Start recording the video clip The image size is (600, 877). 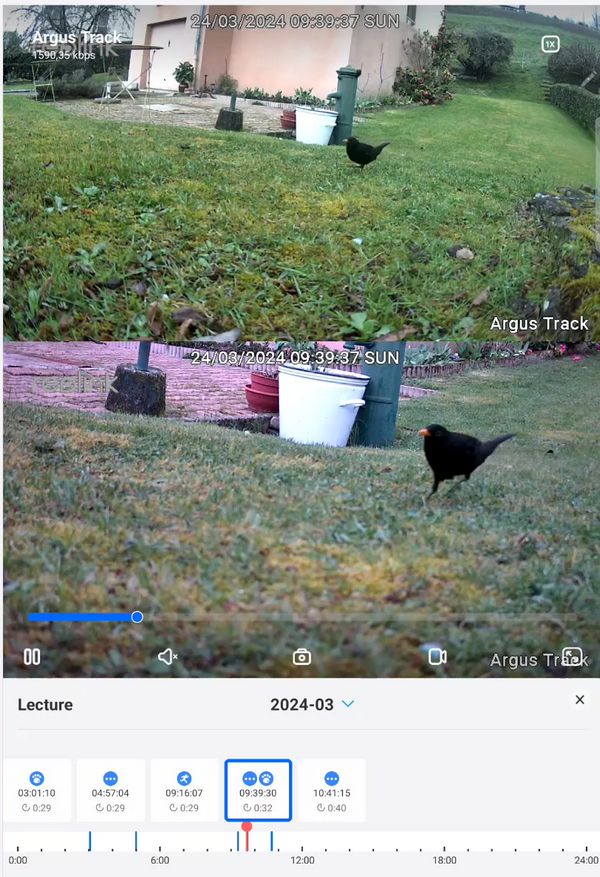coord(437,657)
